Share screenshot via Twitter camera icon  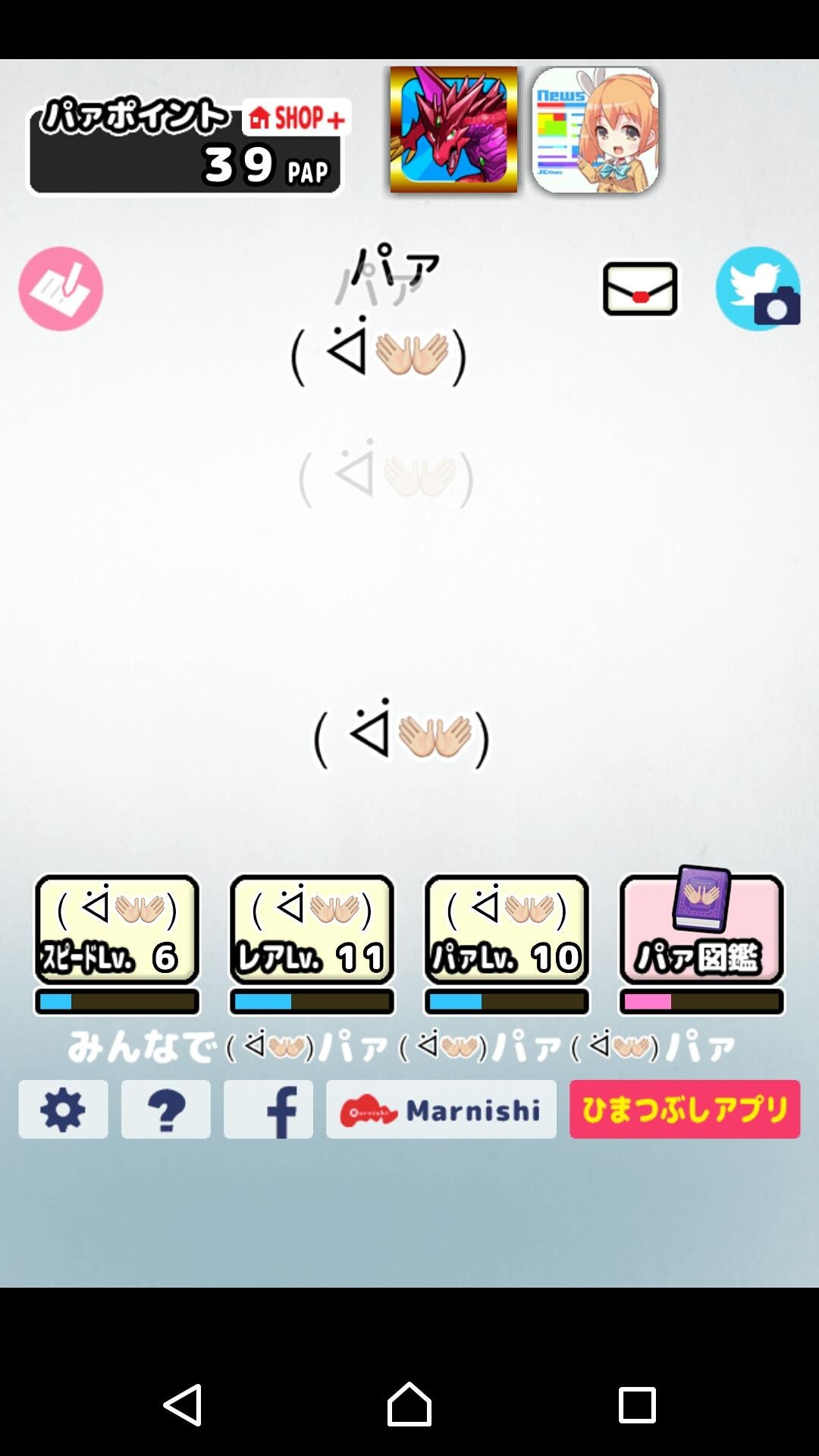[758, 289]
